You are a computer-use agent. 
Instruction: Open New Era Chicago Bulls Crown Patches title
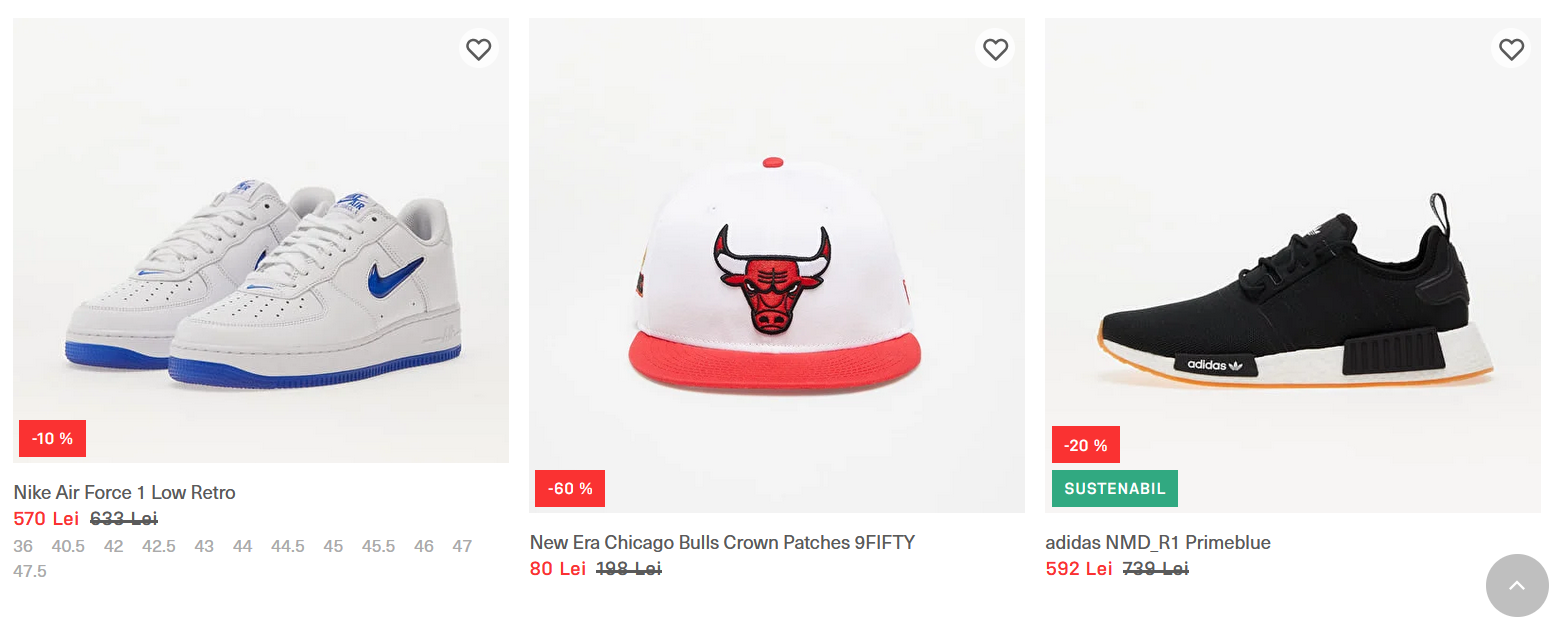pyautogui.click(x=722, y=542)
